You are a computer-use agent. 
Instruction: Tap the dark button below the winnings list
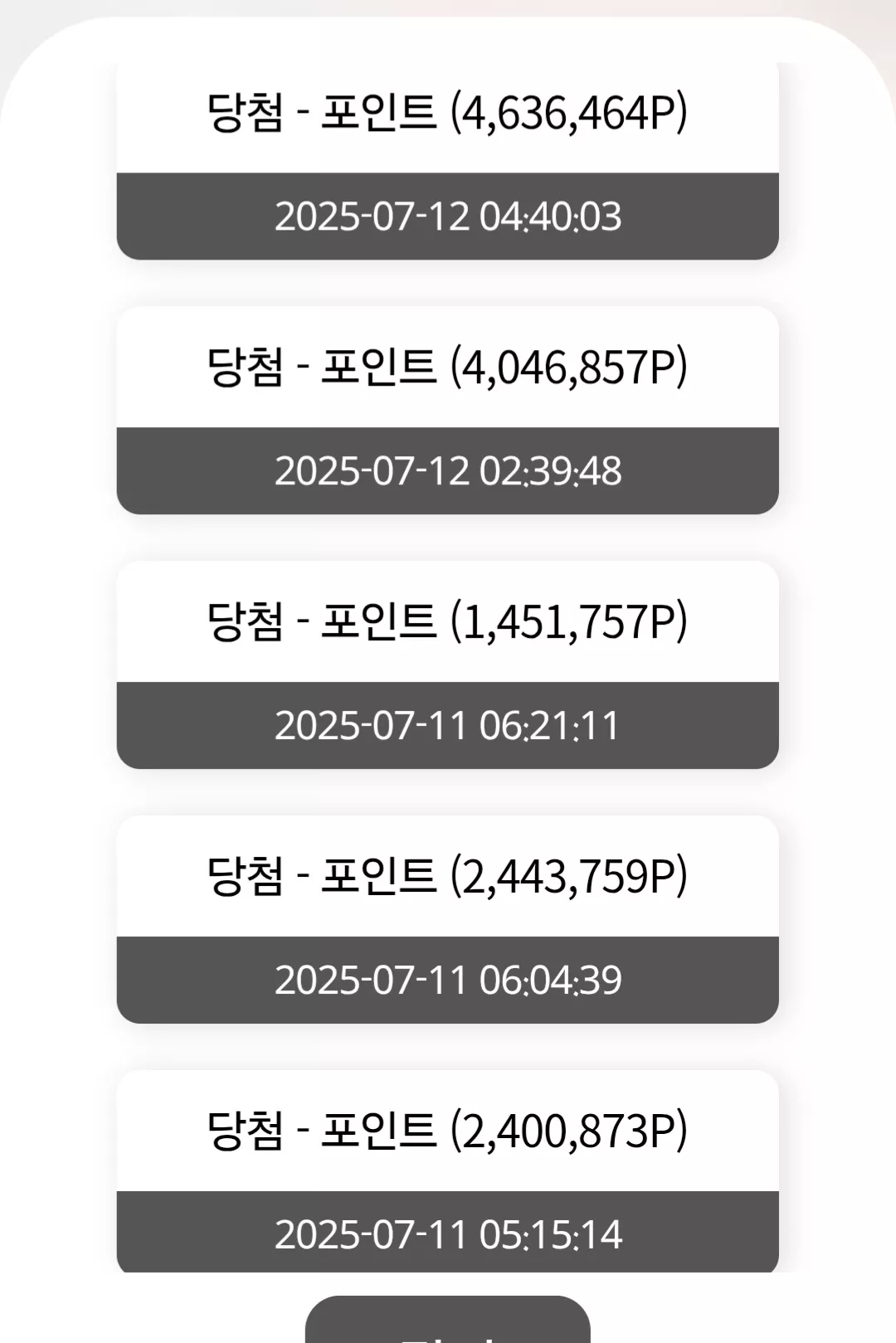click(x=448, y=1320)
